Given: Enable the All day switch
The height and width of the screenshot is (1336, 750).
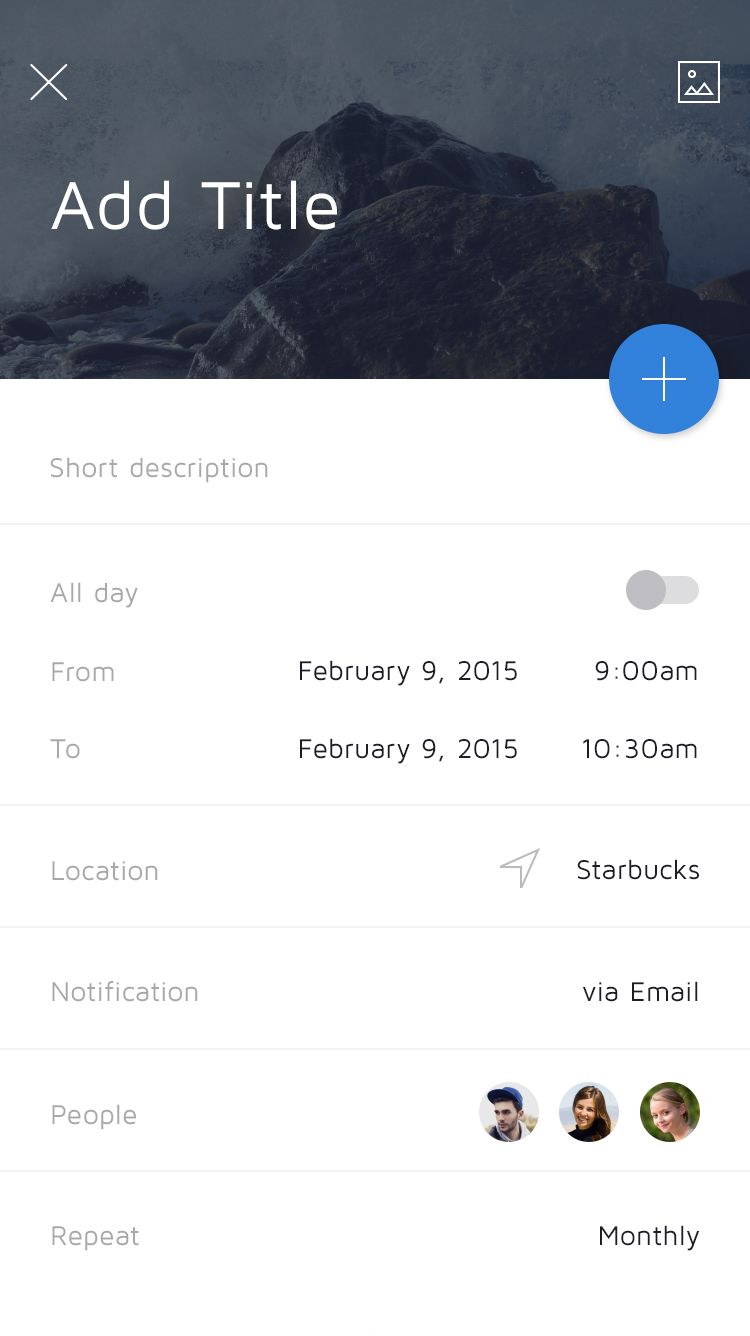Looking at the screenshot, I should (662, 590).
